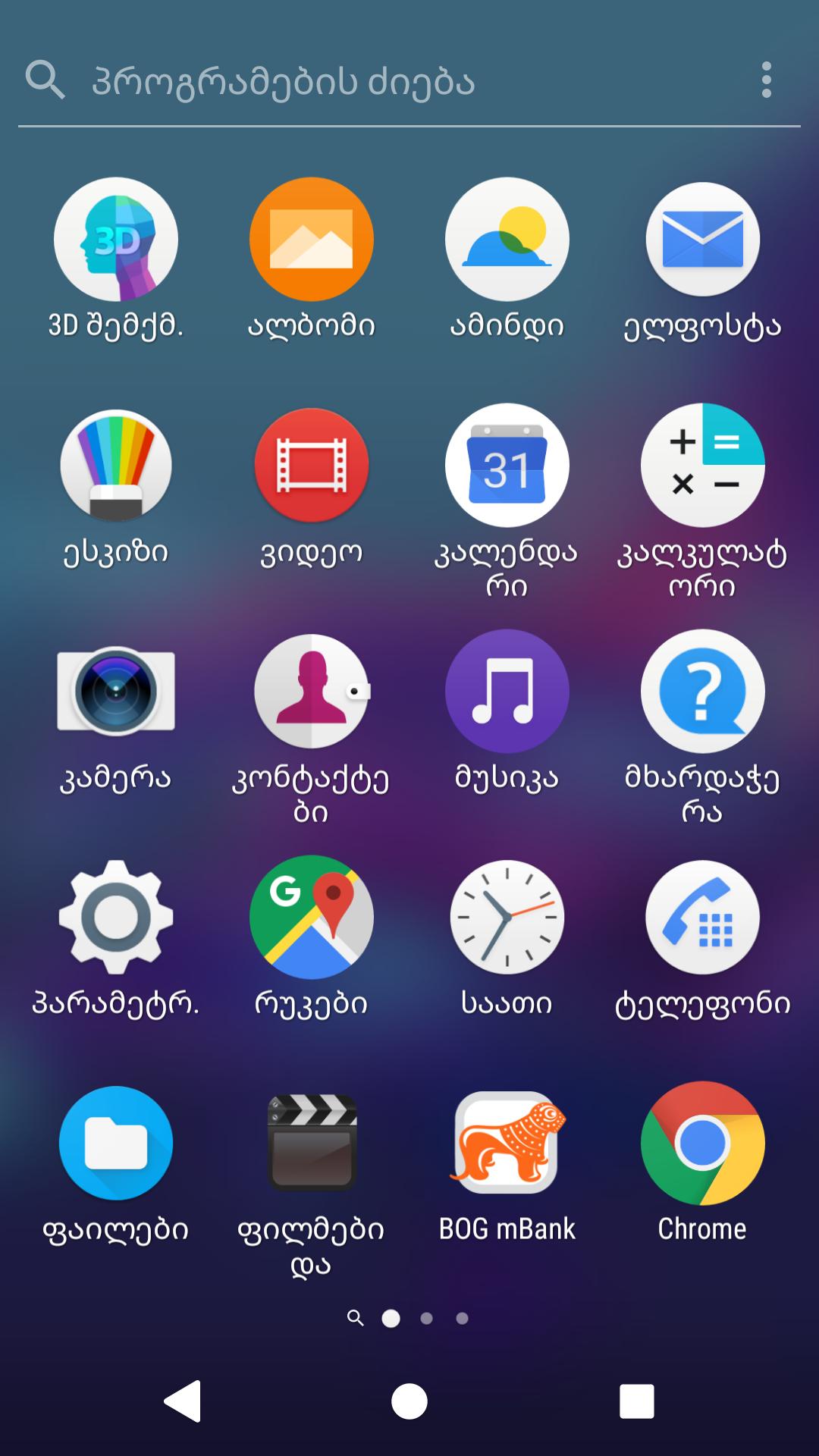819x1456 pixels.
Task: Launch the BOG mBank app
Action: coord(507,1143)
